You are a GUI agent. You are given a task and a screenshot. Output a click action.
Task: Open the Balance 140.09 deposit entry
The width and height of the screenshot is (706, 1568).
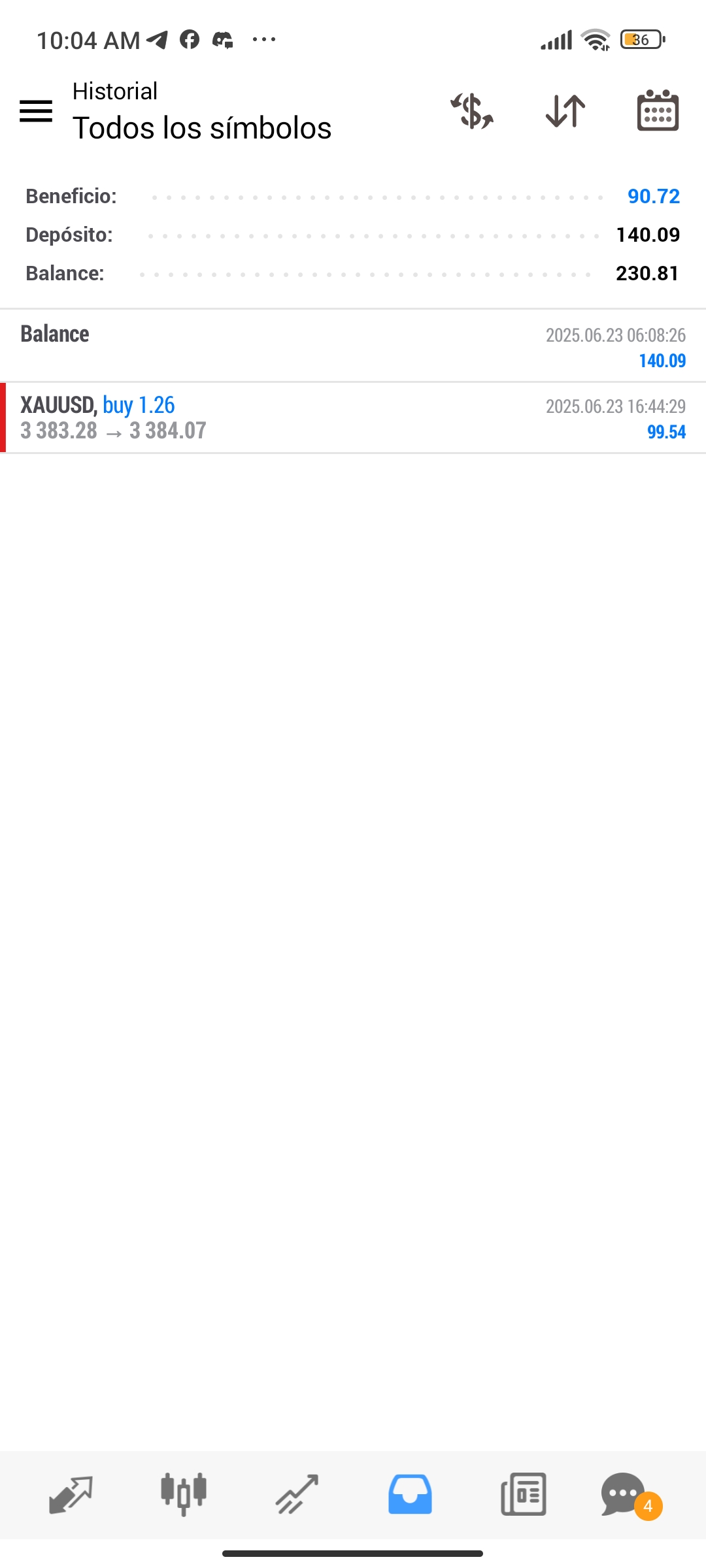pos(353,346)
